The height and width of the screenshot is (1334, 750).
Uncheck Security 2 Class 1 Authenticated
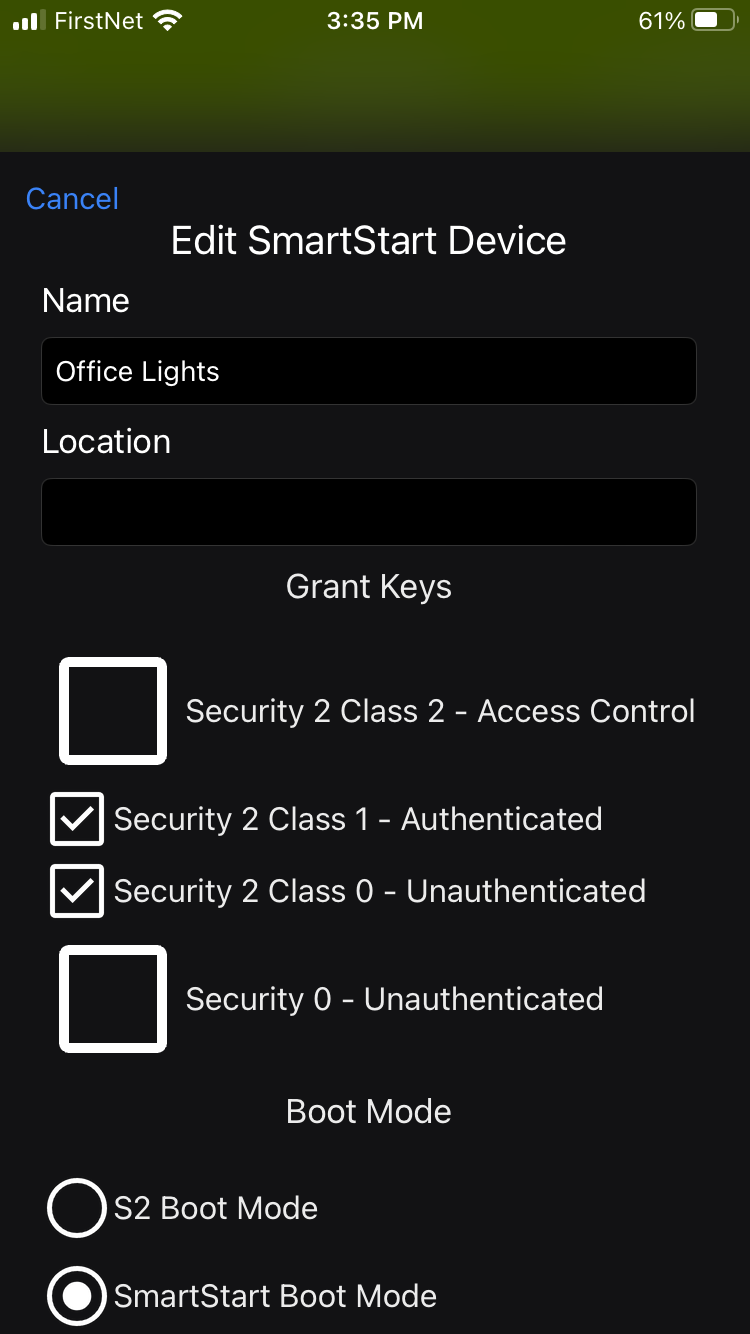point(77,819)
